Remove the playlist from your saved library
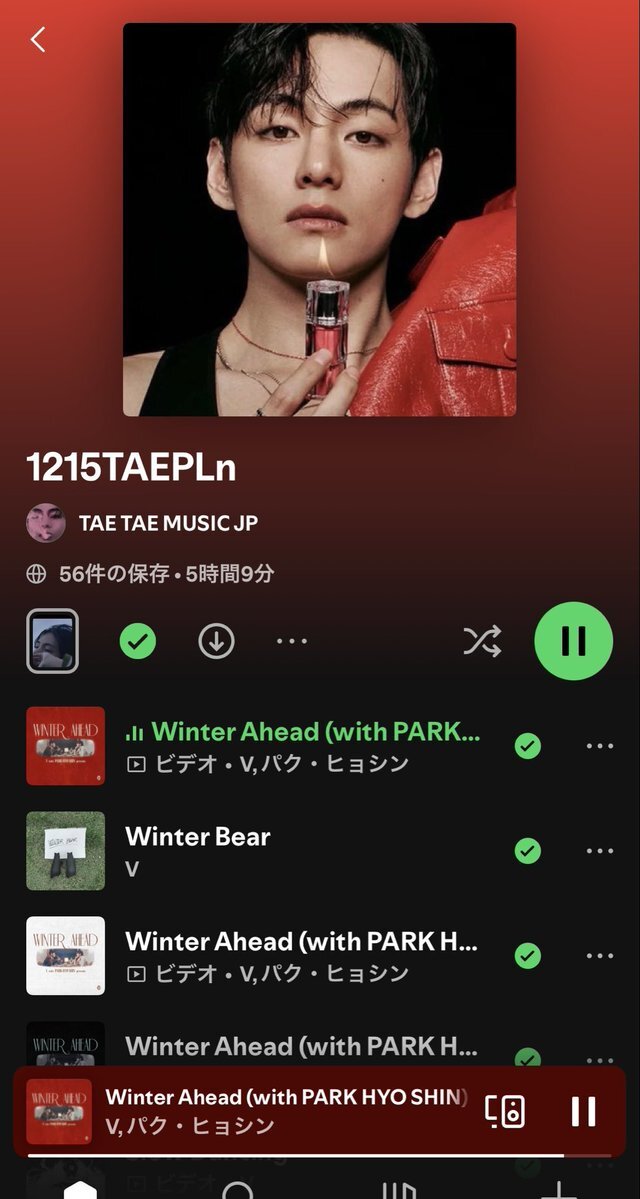640x1199 pixels. click(138, 641)
